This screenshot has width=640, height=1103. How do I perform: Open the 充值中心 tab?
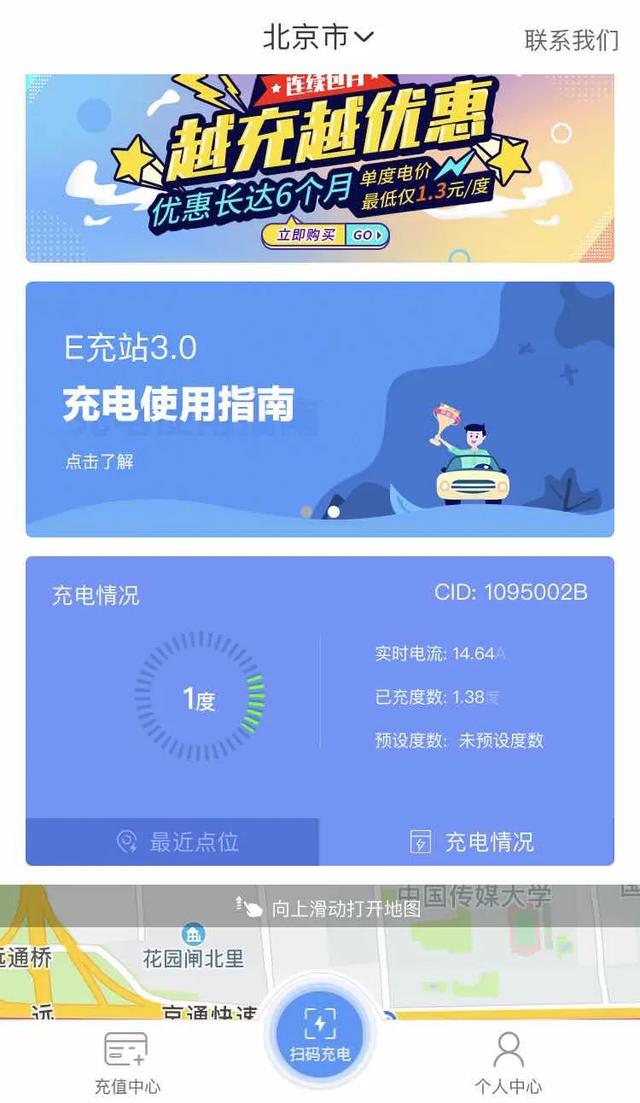click(x=127, y=1063)
